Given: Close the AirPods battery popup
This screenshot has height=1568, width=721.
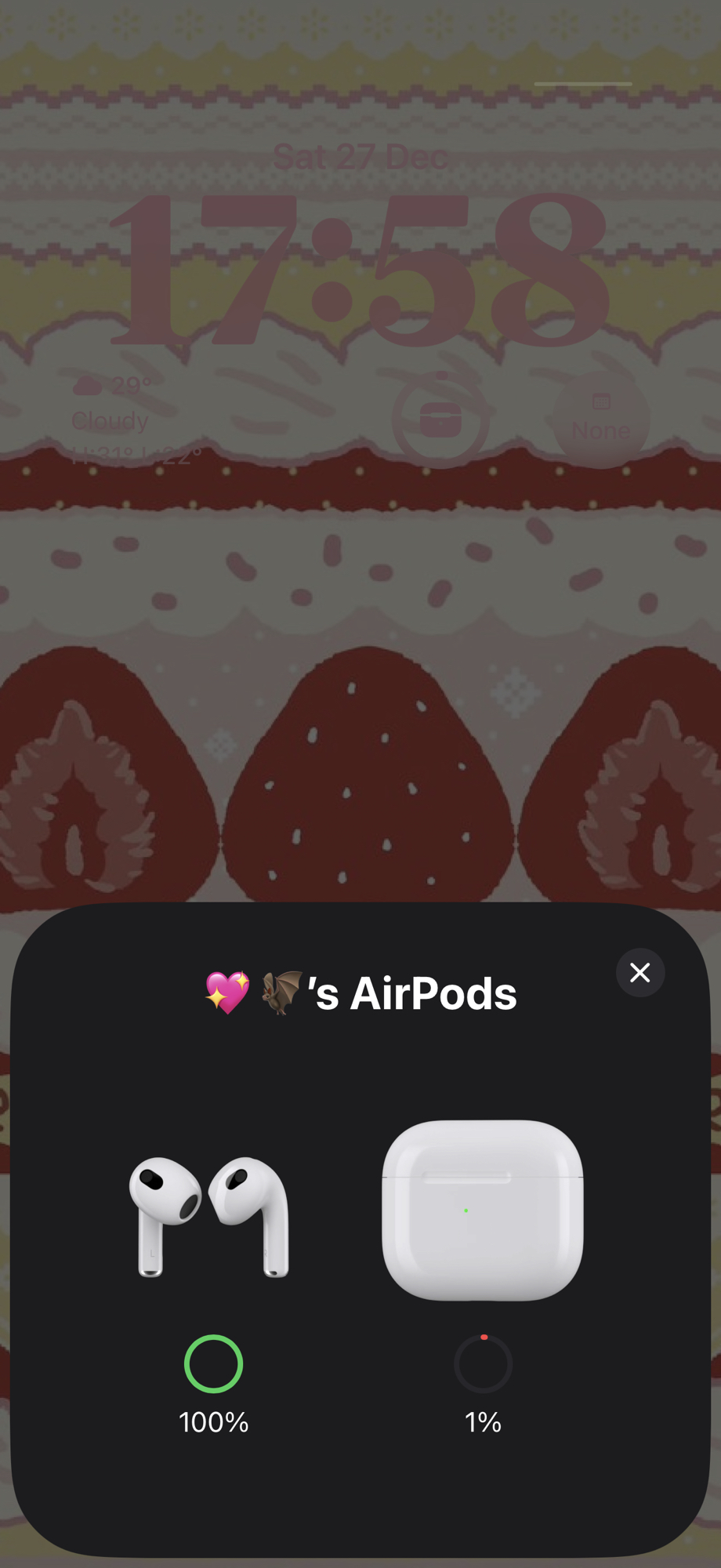Looking at the screenshot, I should tap(639, 972).
